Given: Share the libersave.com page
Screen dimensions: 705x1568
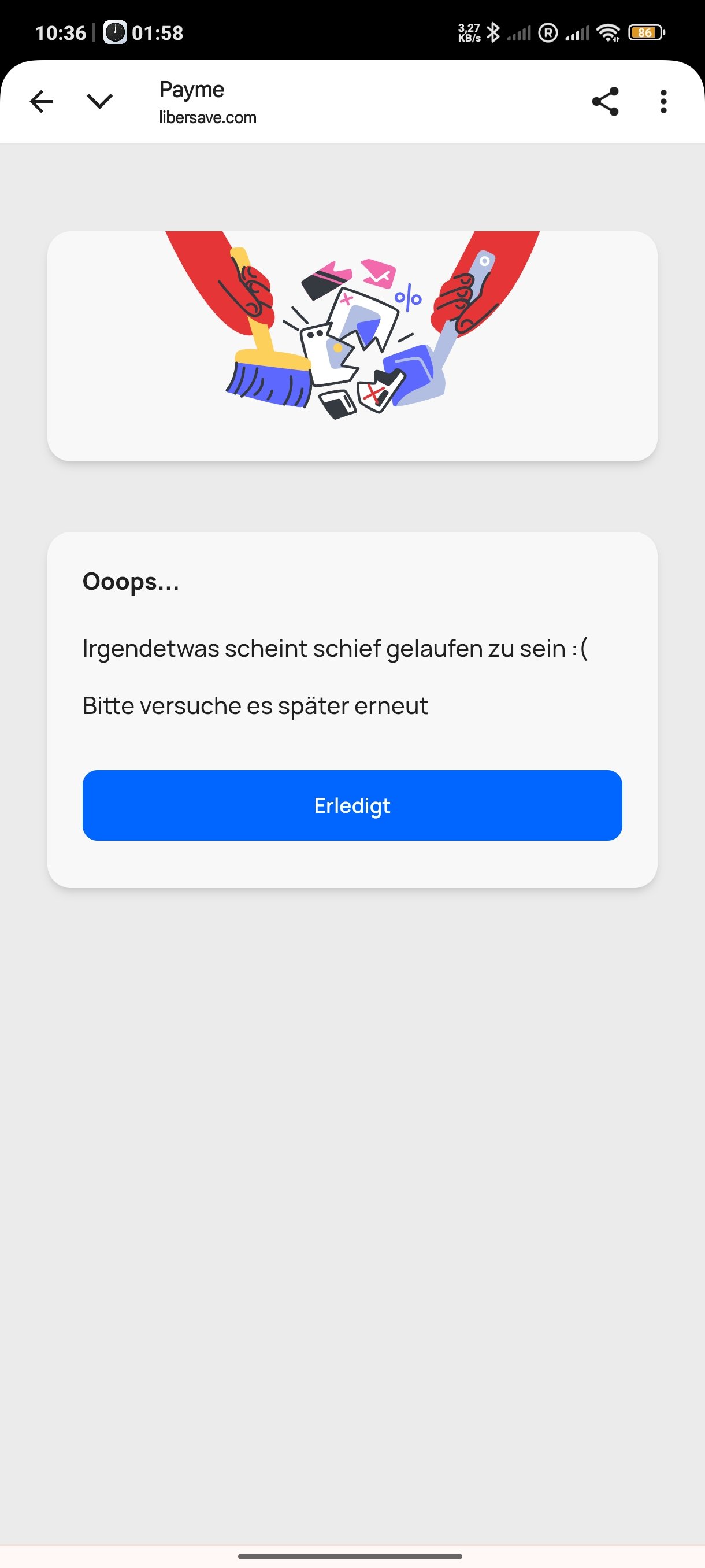Looking at the screenshot, I should click(x=604, y=102).
